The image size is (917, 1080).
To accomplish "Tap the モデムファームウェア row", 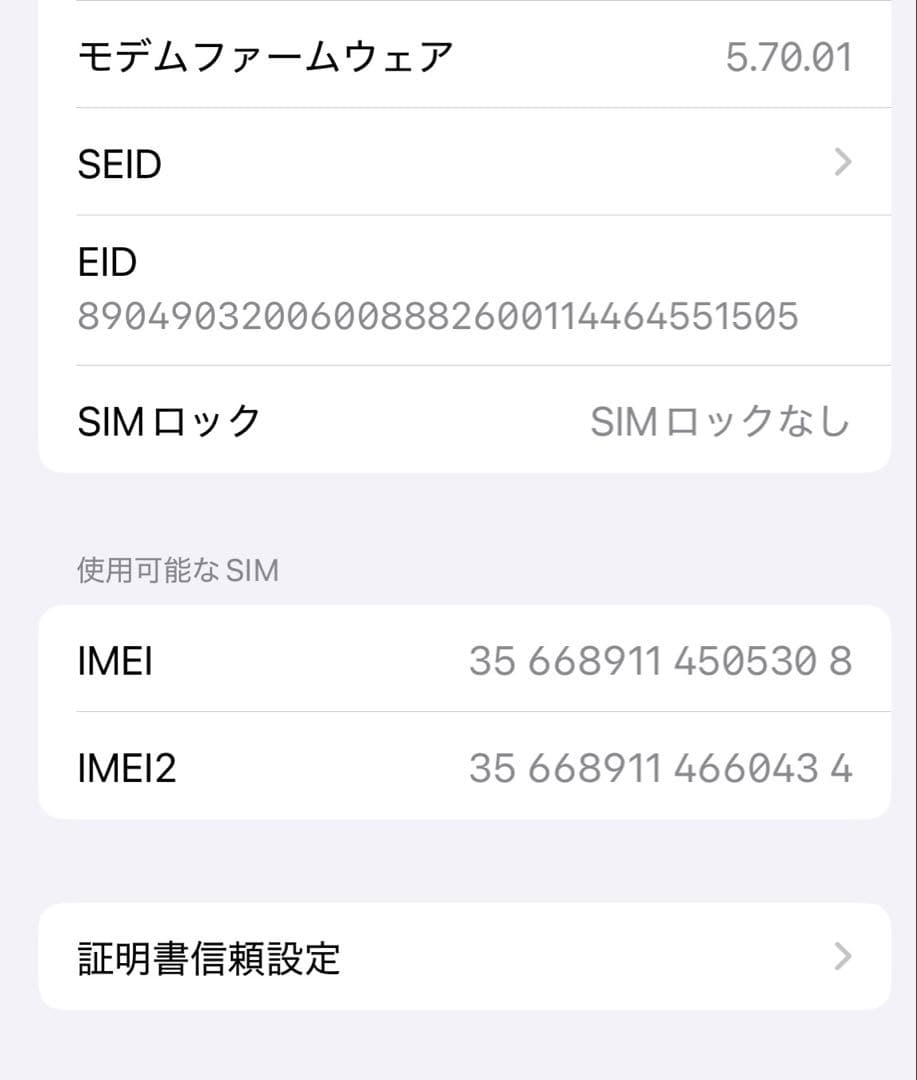I will click(400, 56).
